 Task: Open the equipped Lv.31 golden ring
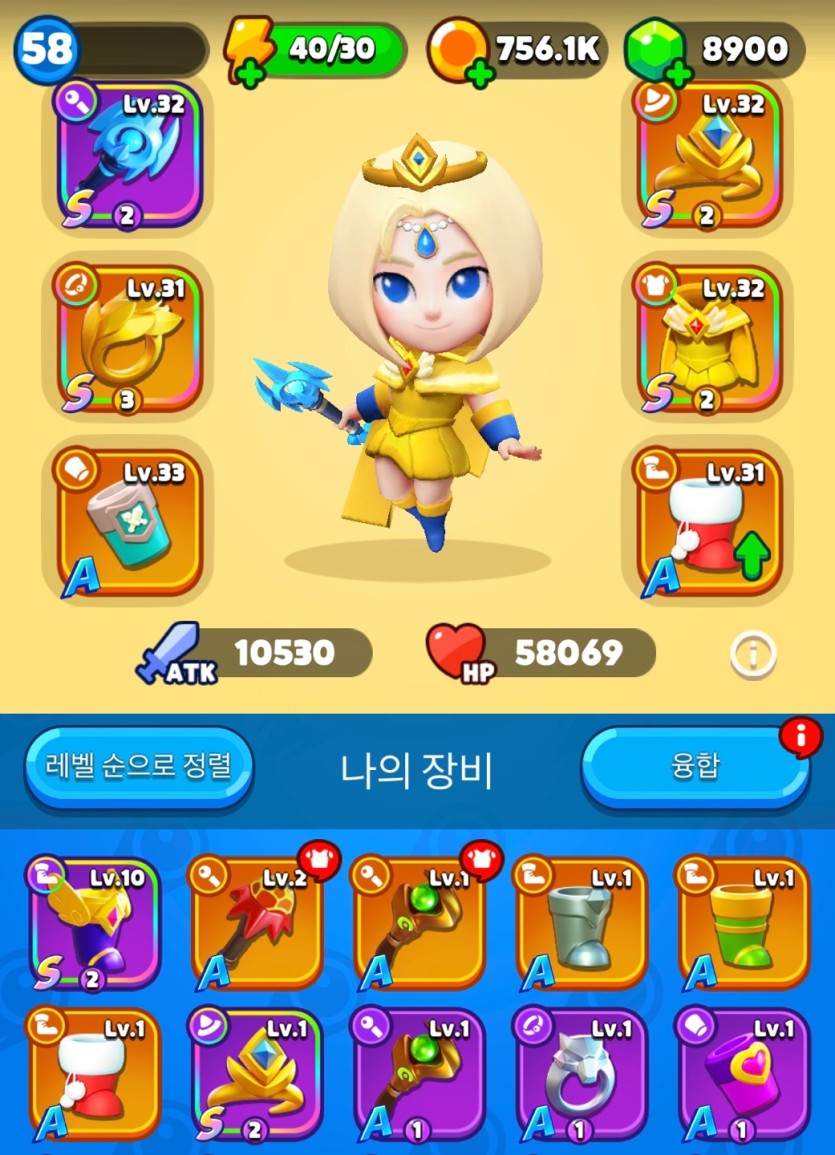tap(129, 339)
